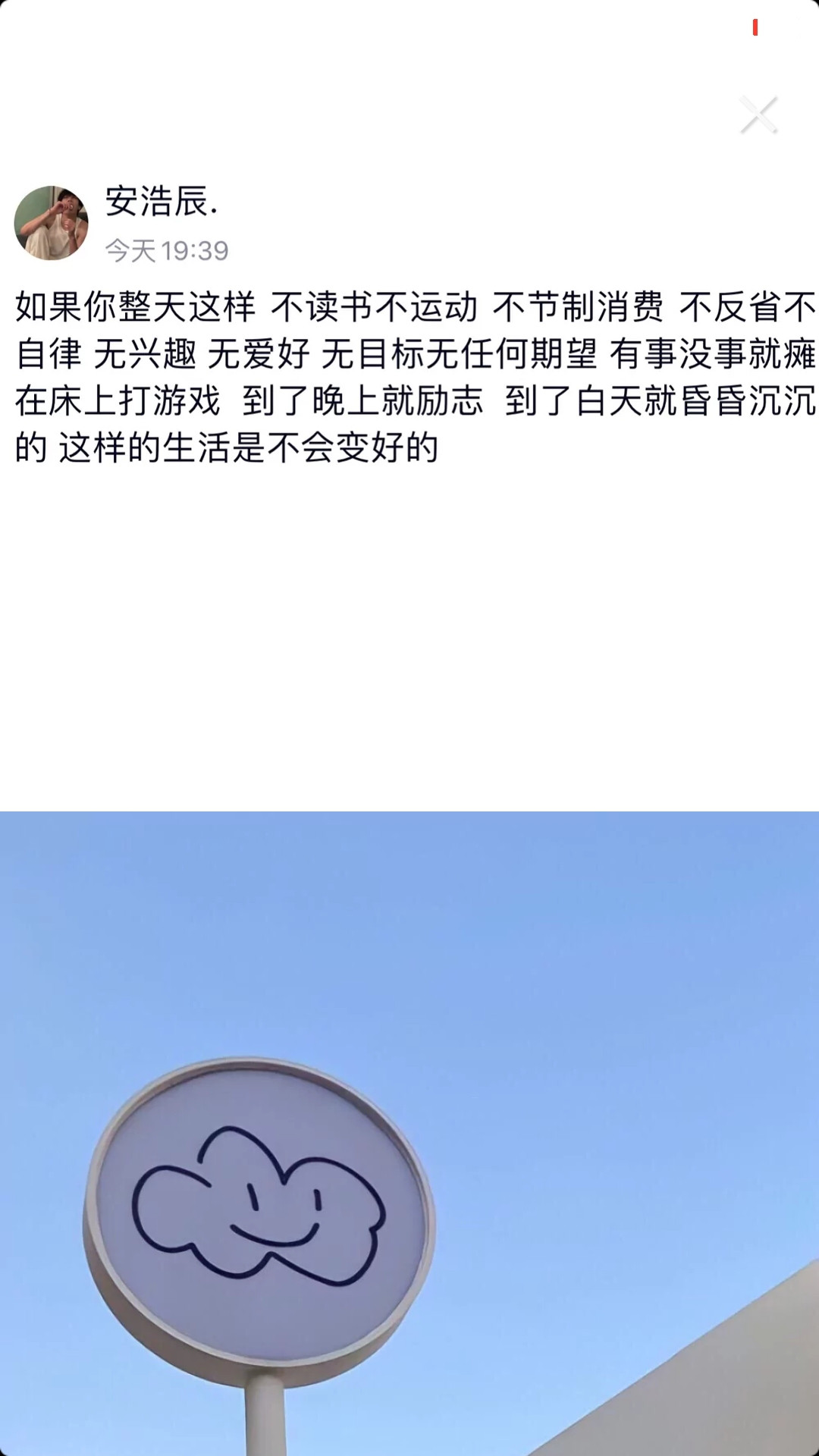This screenshot has width=819, height=1456.
Task: Open 安浩辰's profile picture
Action: [52, 223]
